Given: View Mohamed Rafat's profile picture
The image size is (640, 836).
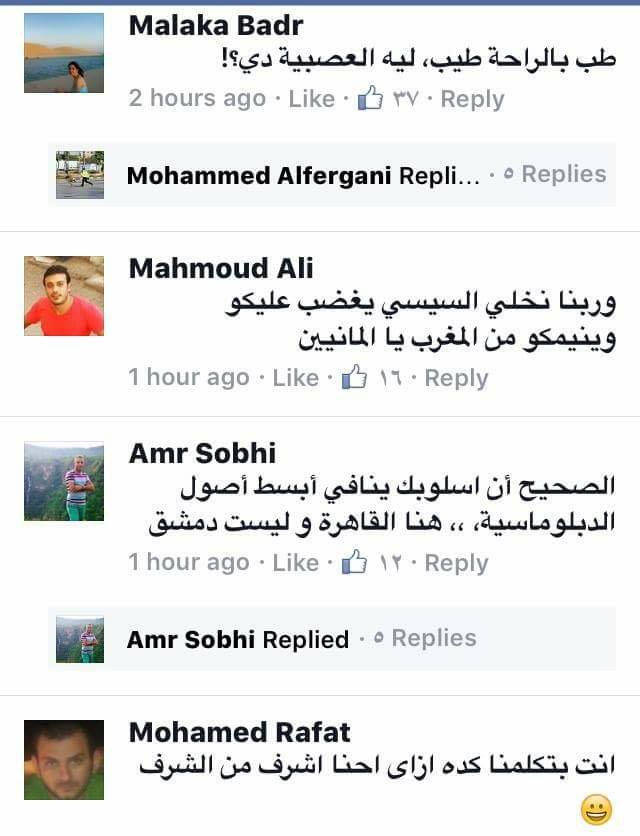Looking at the screenshot, I should [64, 760].
